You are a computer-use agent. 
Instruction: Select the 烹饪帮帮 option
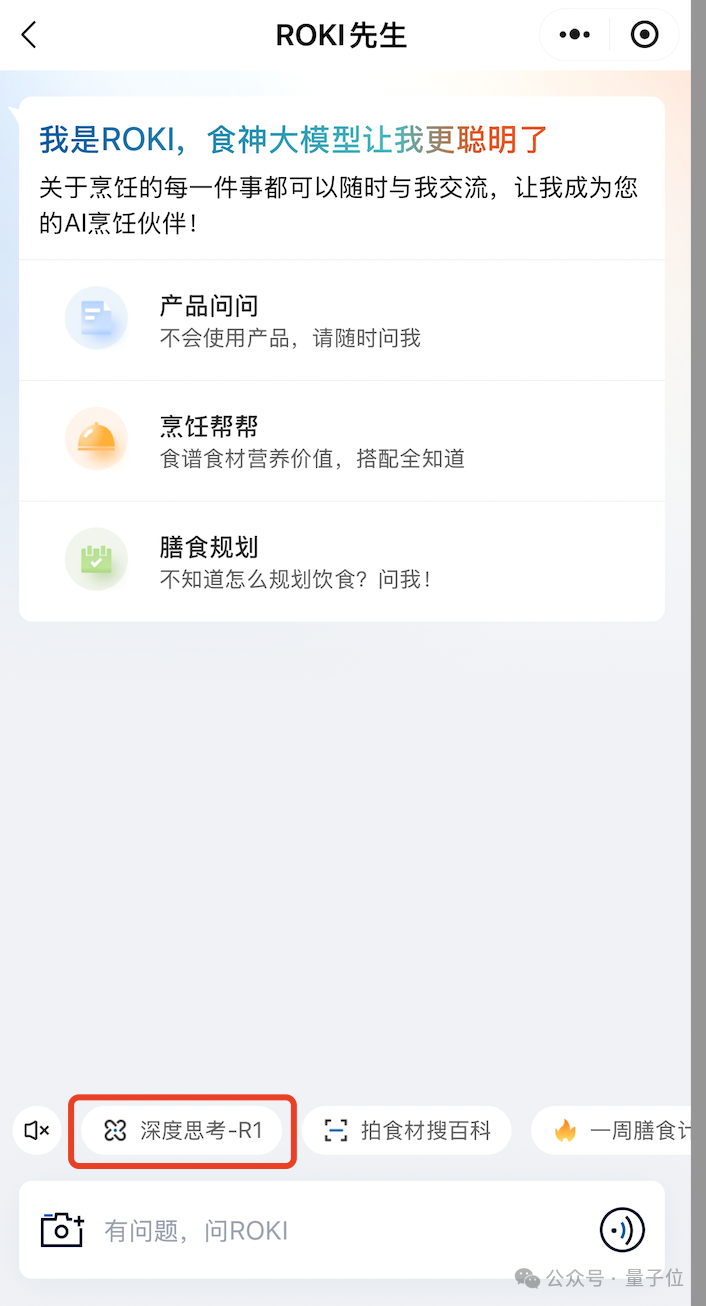(342, 441)
